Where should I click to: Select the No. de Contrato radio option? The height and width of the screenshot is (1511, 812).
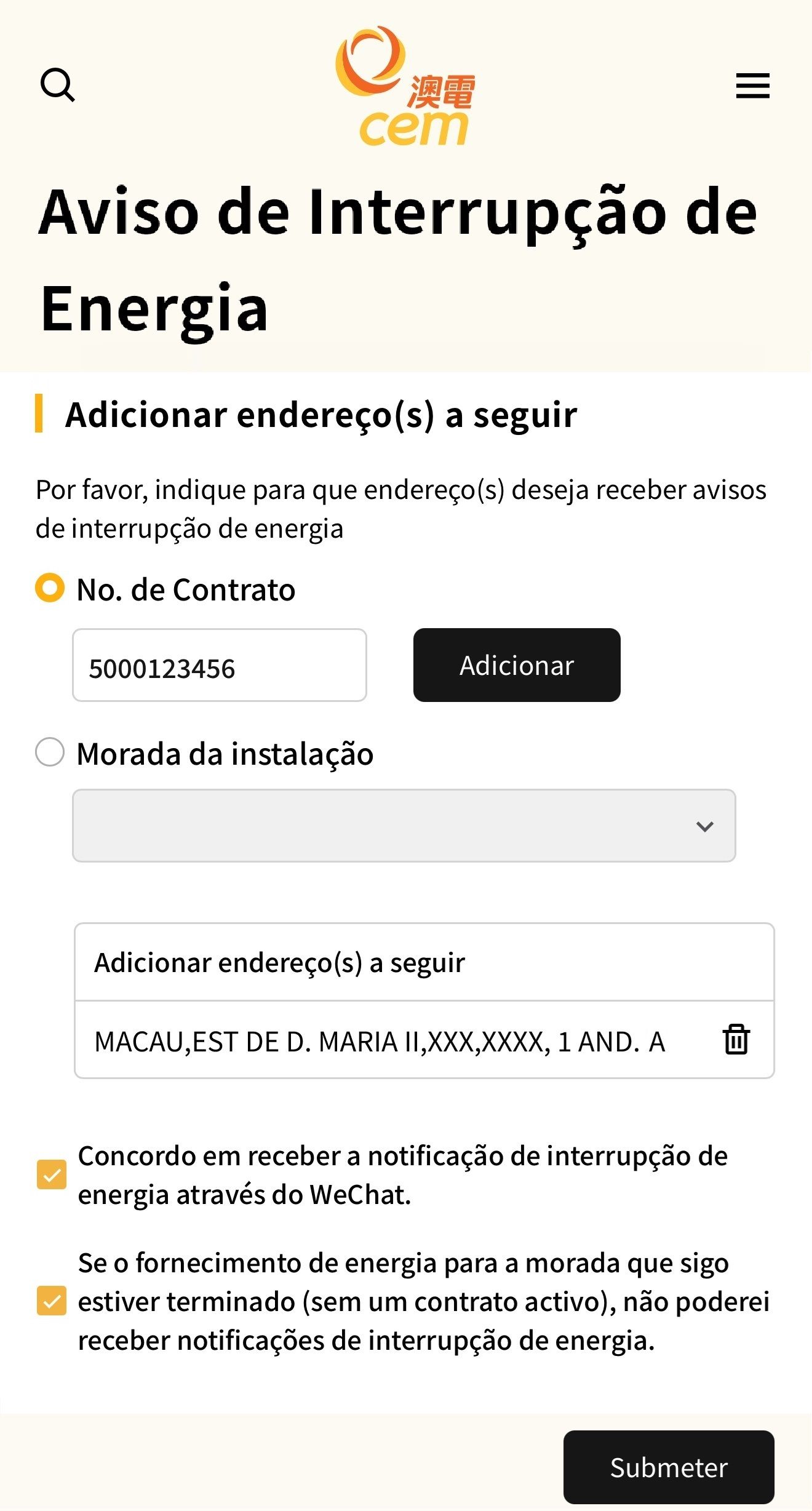click(50, 588)
